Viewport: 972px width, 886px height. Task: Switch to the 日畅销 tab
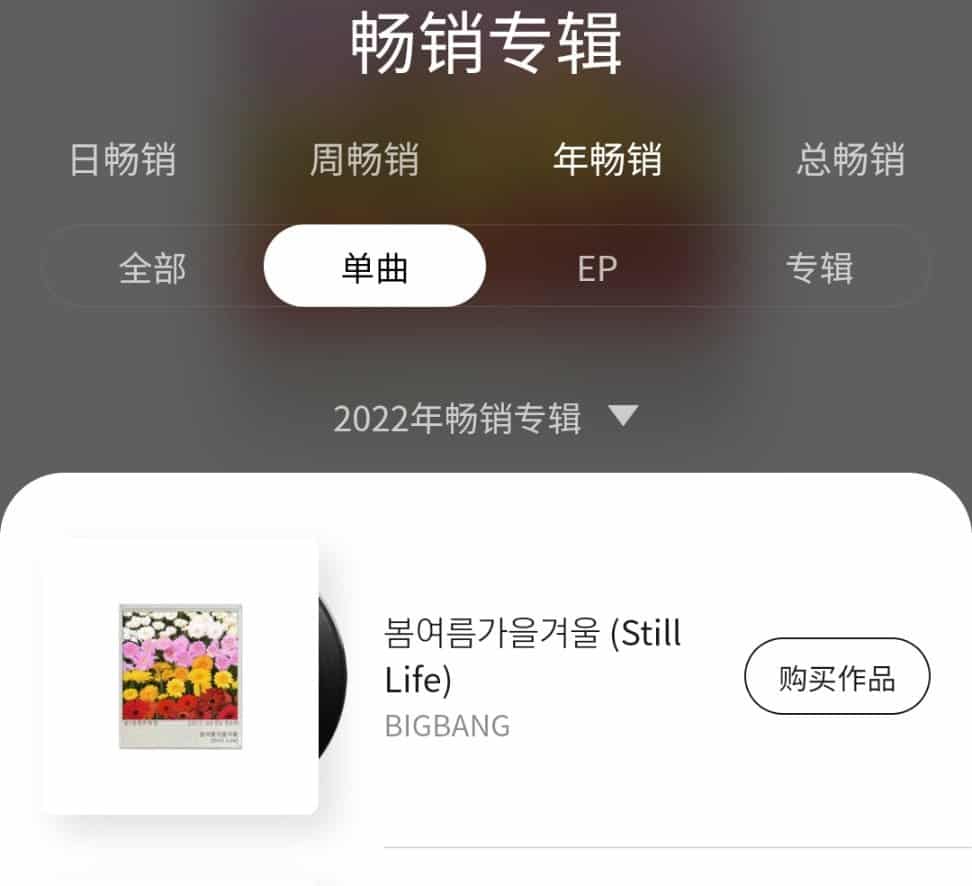click(x=122, y=160)
